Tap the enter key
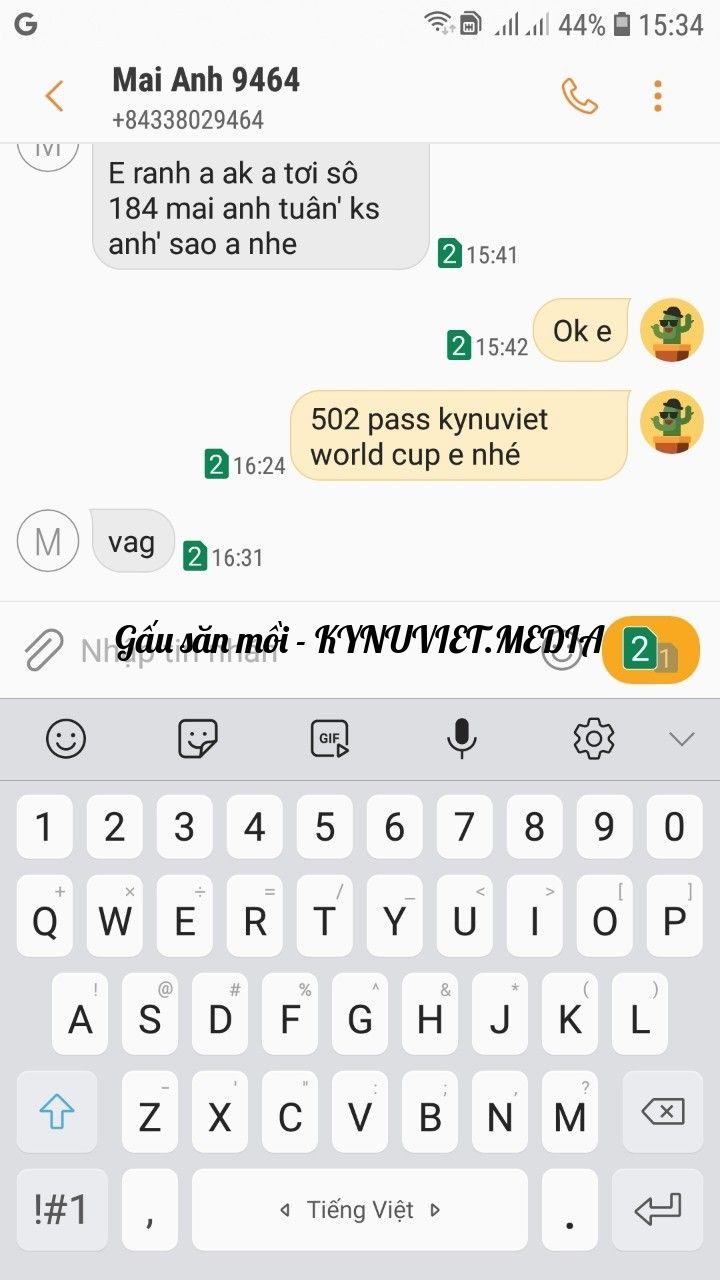 point(658,1210)
